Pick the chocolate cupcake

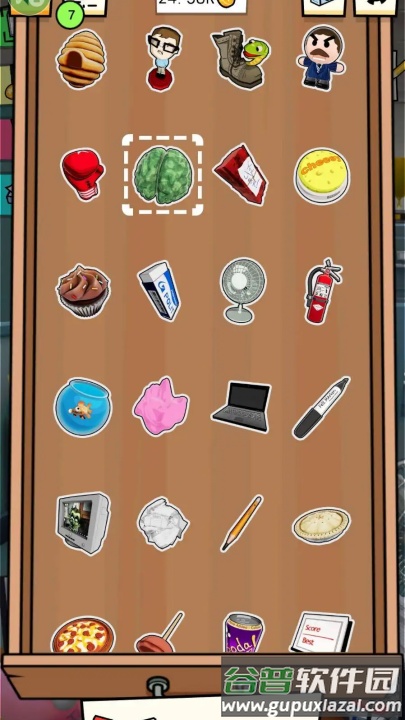(83, 290)
